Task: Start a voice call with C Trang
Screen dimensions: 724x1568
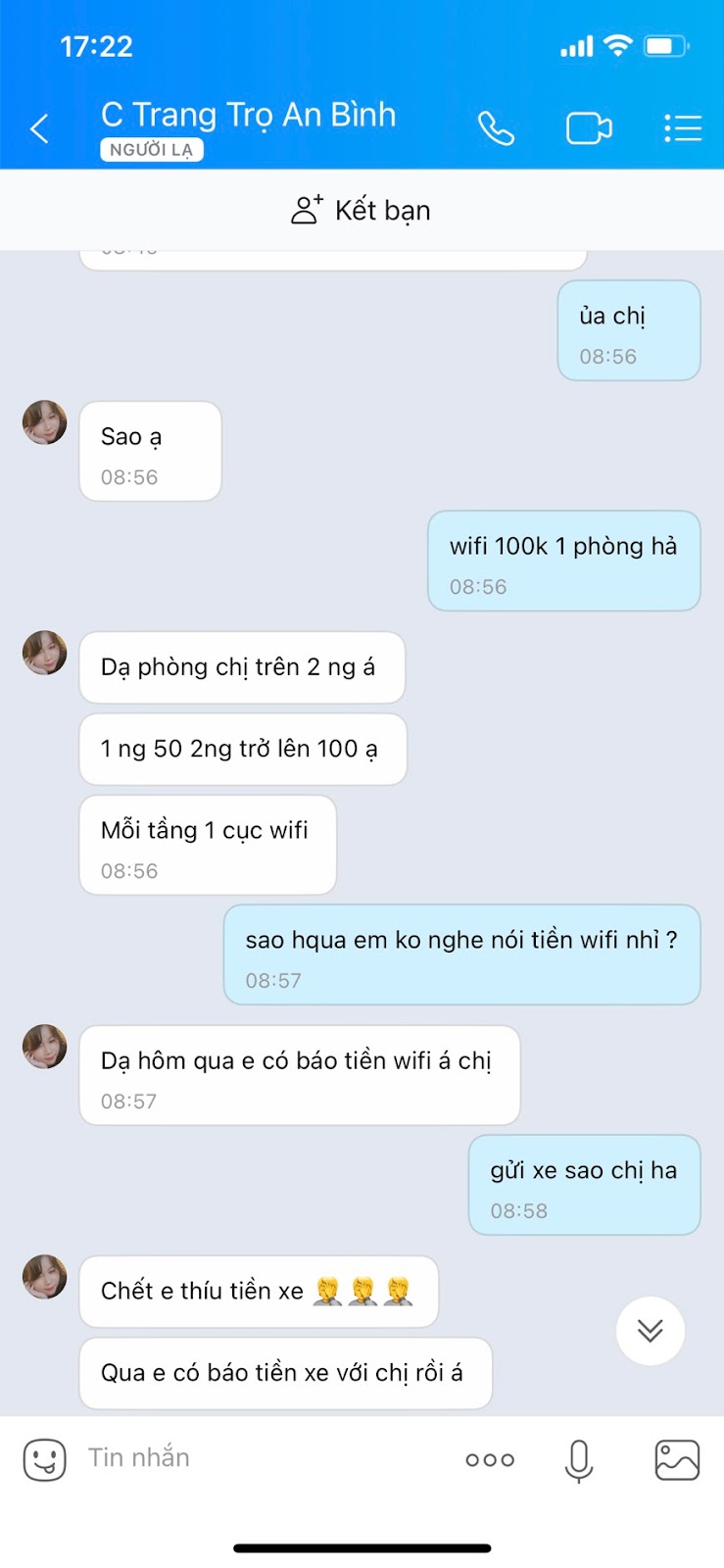Action: pyautogui.click(x=496, y=128)
